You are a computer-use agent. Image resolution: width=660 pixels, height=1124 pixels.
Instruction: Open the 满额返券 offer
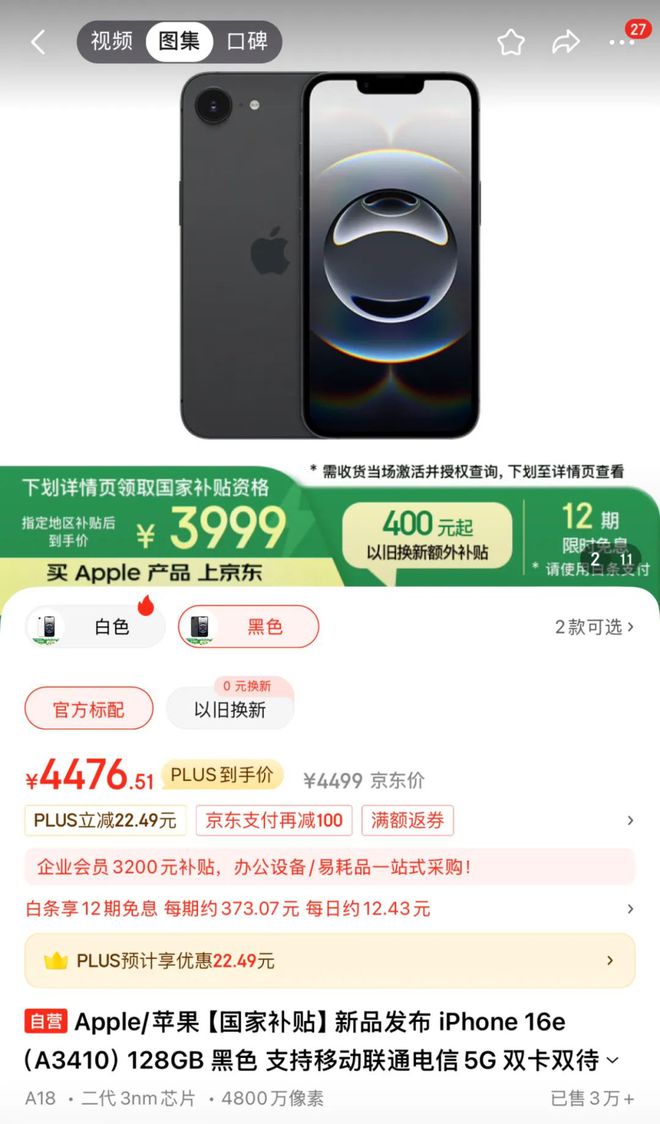407,821
